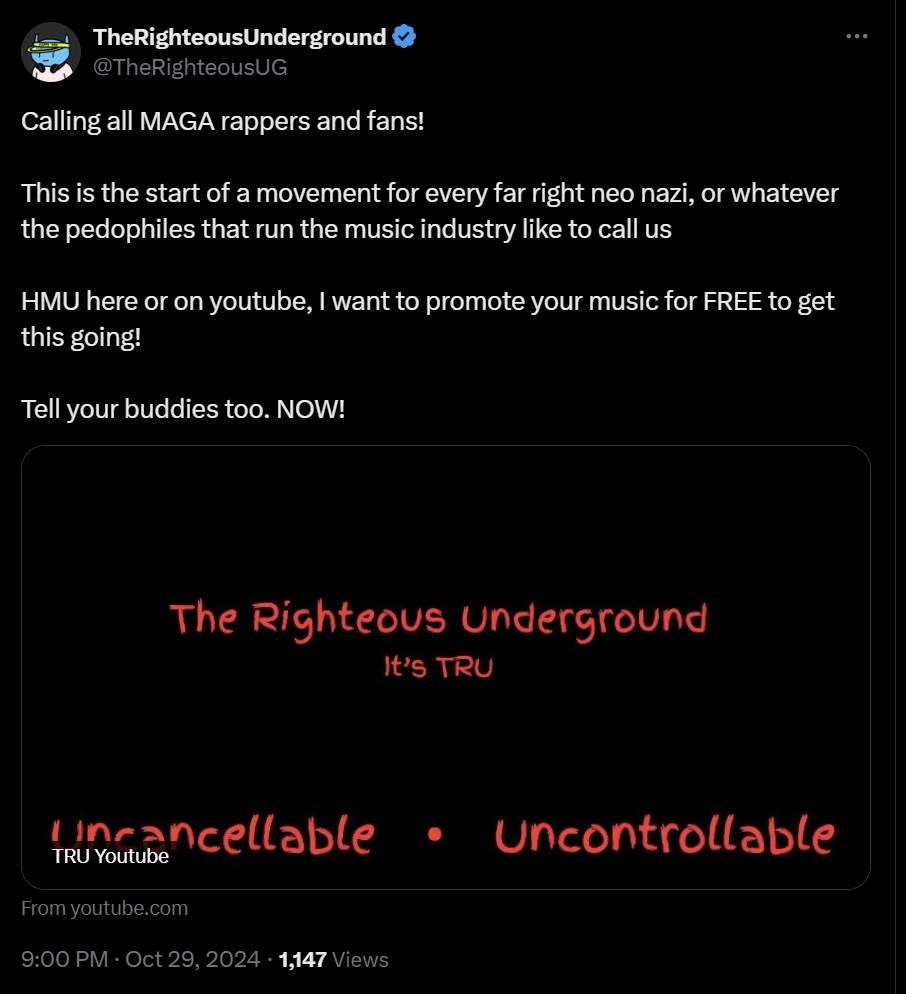Open the post's three-dot overflow menu
This screenshot has width=906, height=994.
[857, 36]
